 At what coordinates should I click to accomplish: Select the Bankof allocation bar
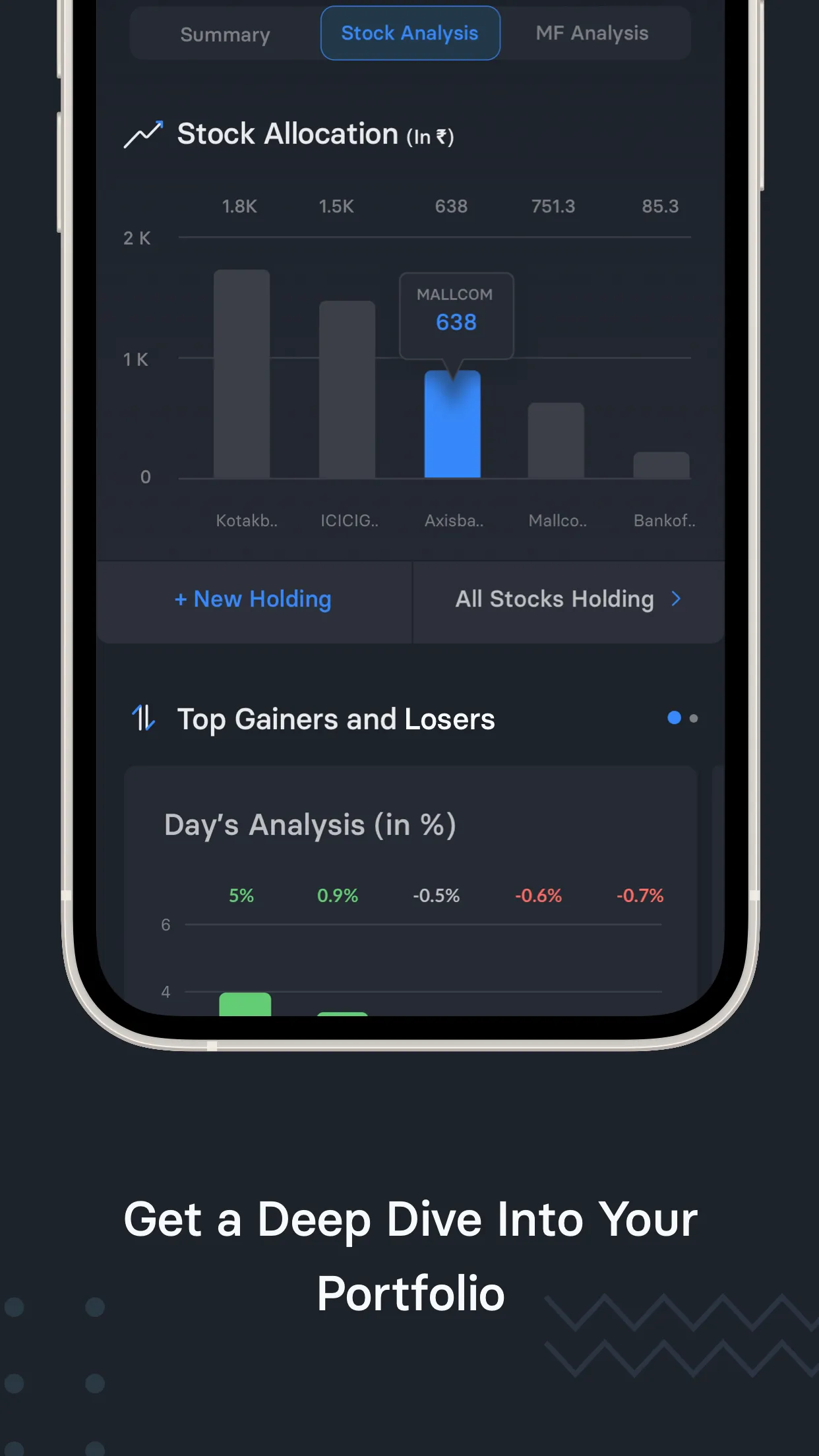pos(661,465)
